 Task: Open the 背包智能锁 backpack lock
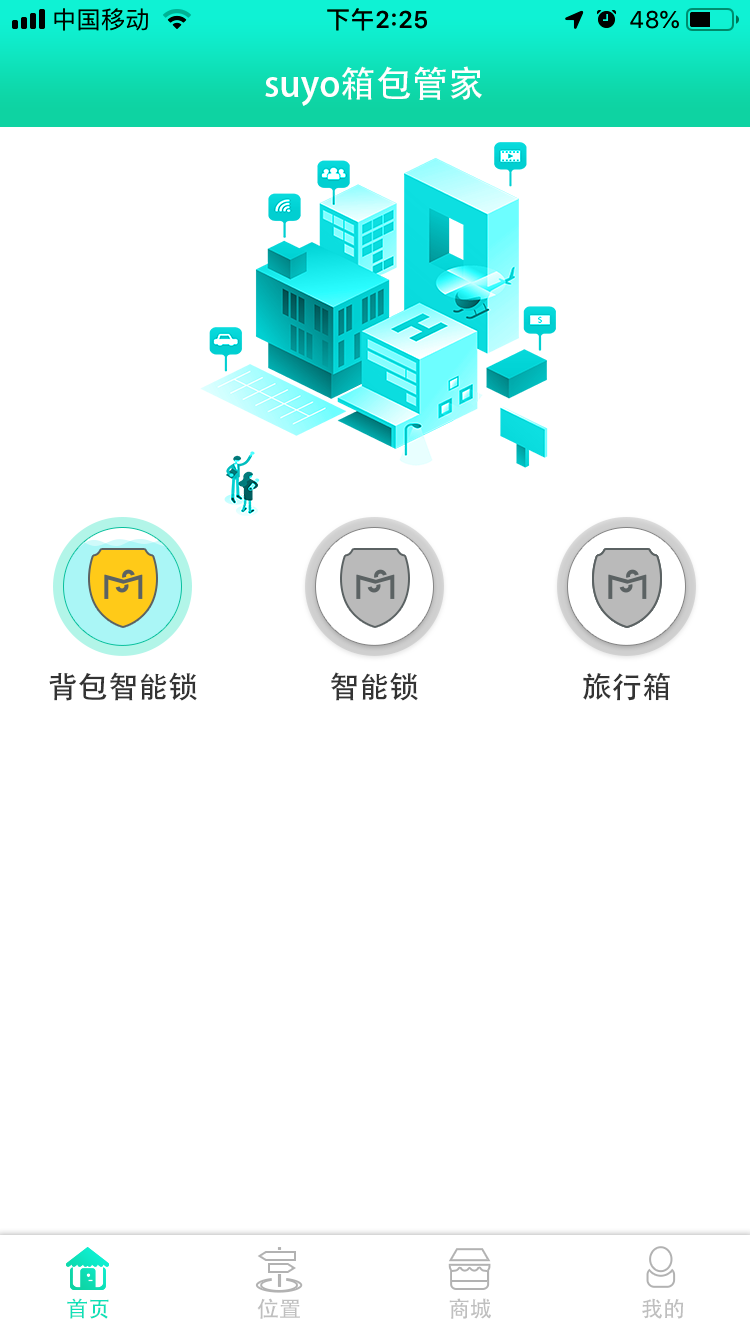[x=122, y=588]
